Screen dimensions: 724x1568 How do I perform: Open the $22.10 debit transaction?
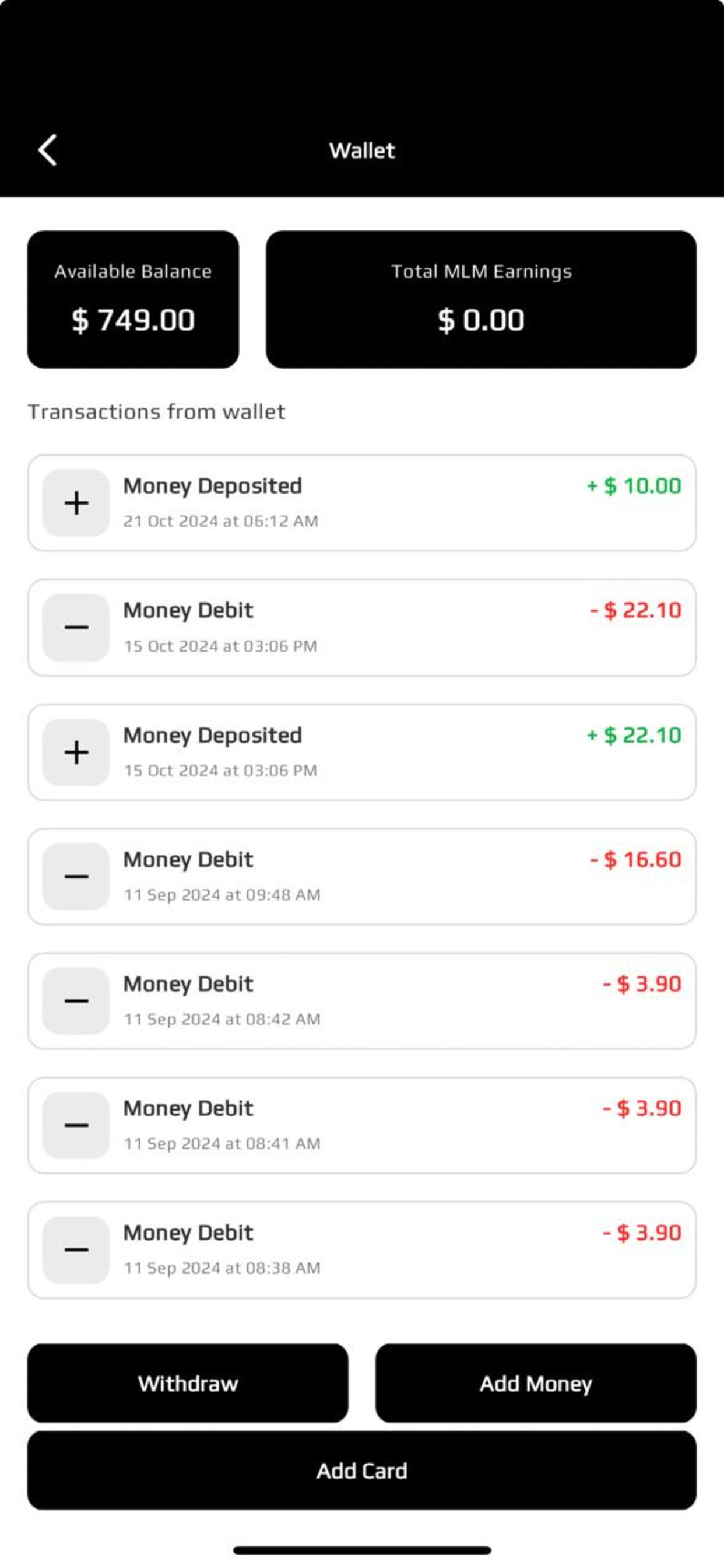point(362,628)
